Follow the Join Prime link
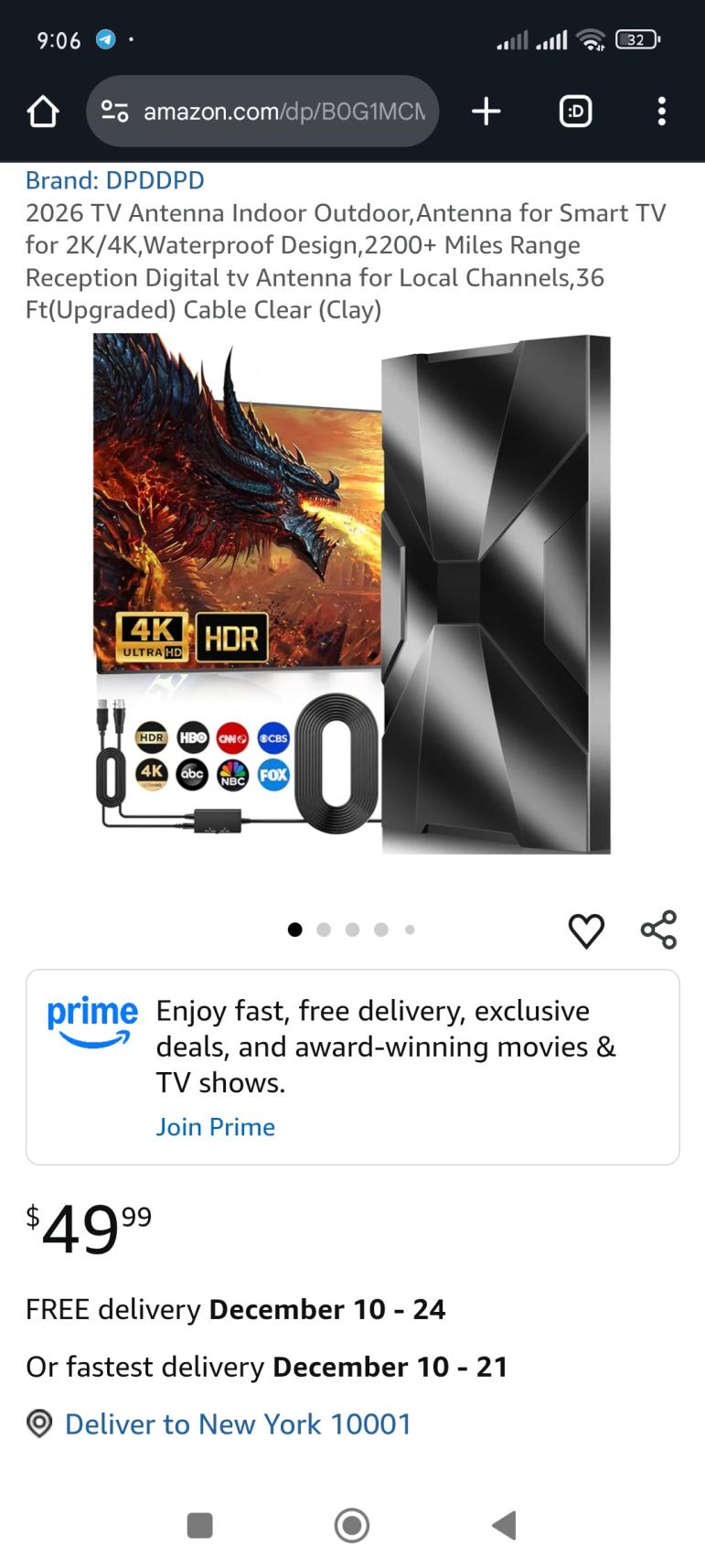 tap(215, 1126)
